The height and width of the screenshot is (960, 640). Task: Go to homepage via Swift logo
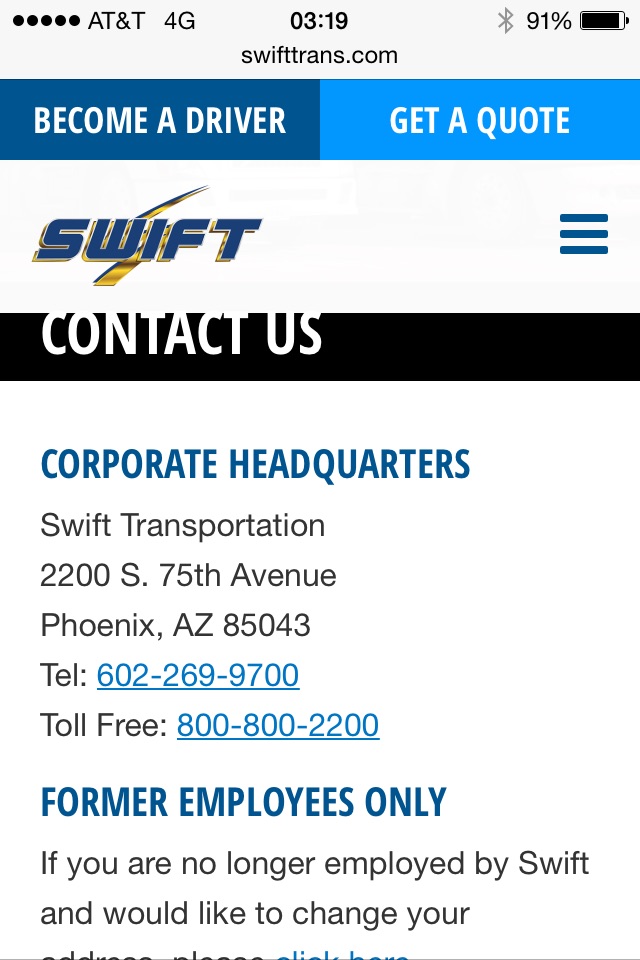(146, 238)
